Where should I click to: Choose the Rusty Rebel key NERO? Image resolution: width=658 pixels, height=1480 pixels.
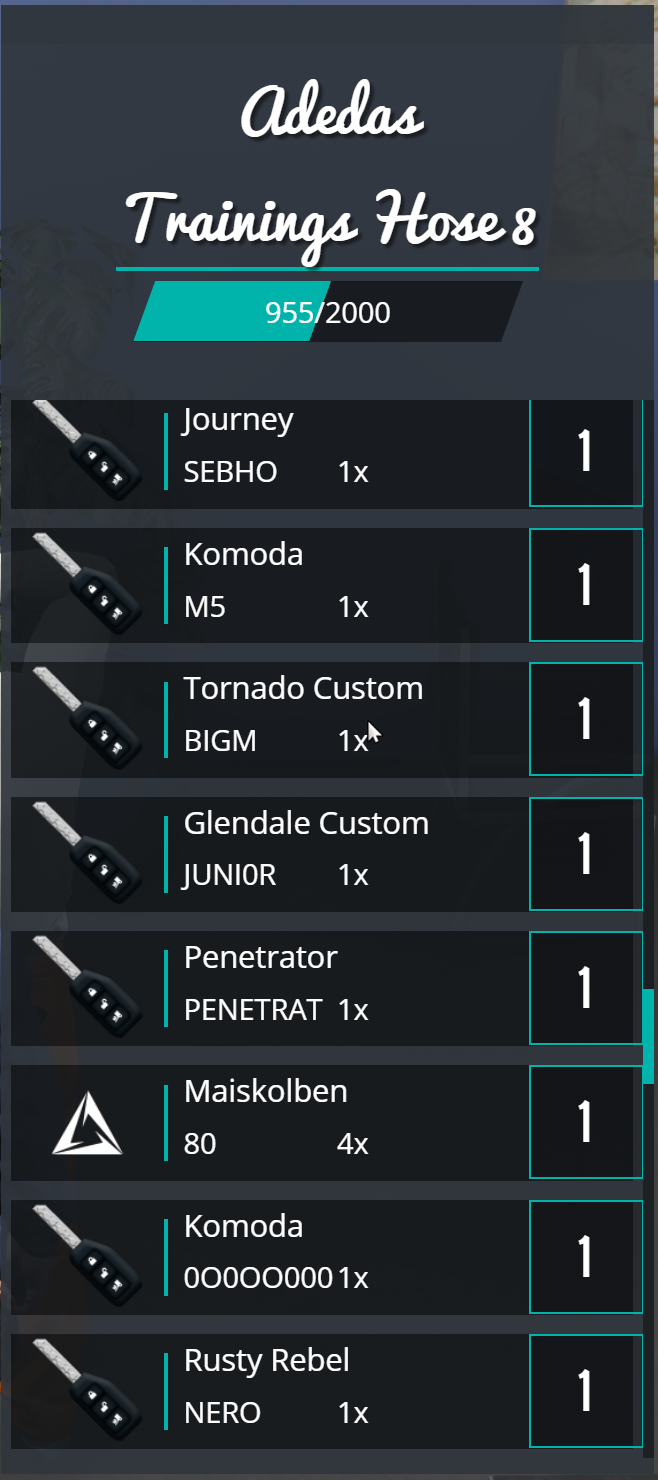[x=270, y=1391]
